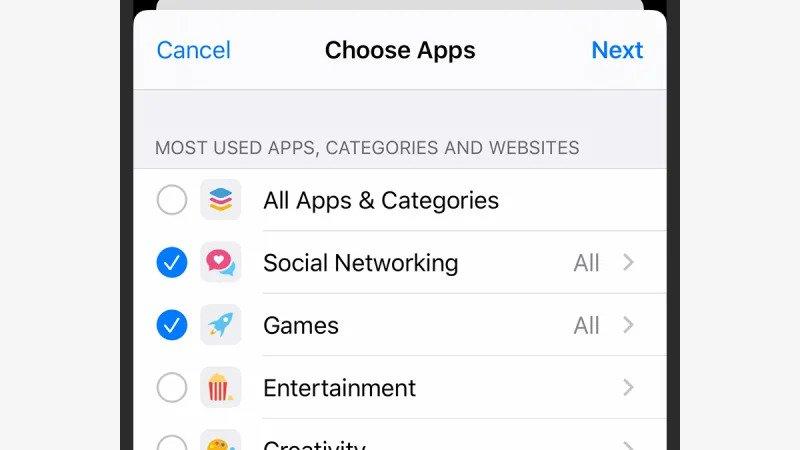Expand the Entertainment apps list
Viewport: 800px width, 450px height.
628,388
